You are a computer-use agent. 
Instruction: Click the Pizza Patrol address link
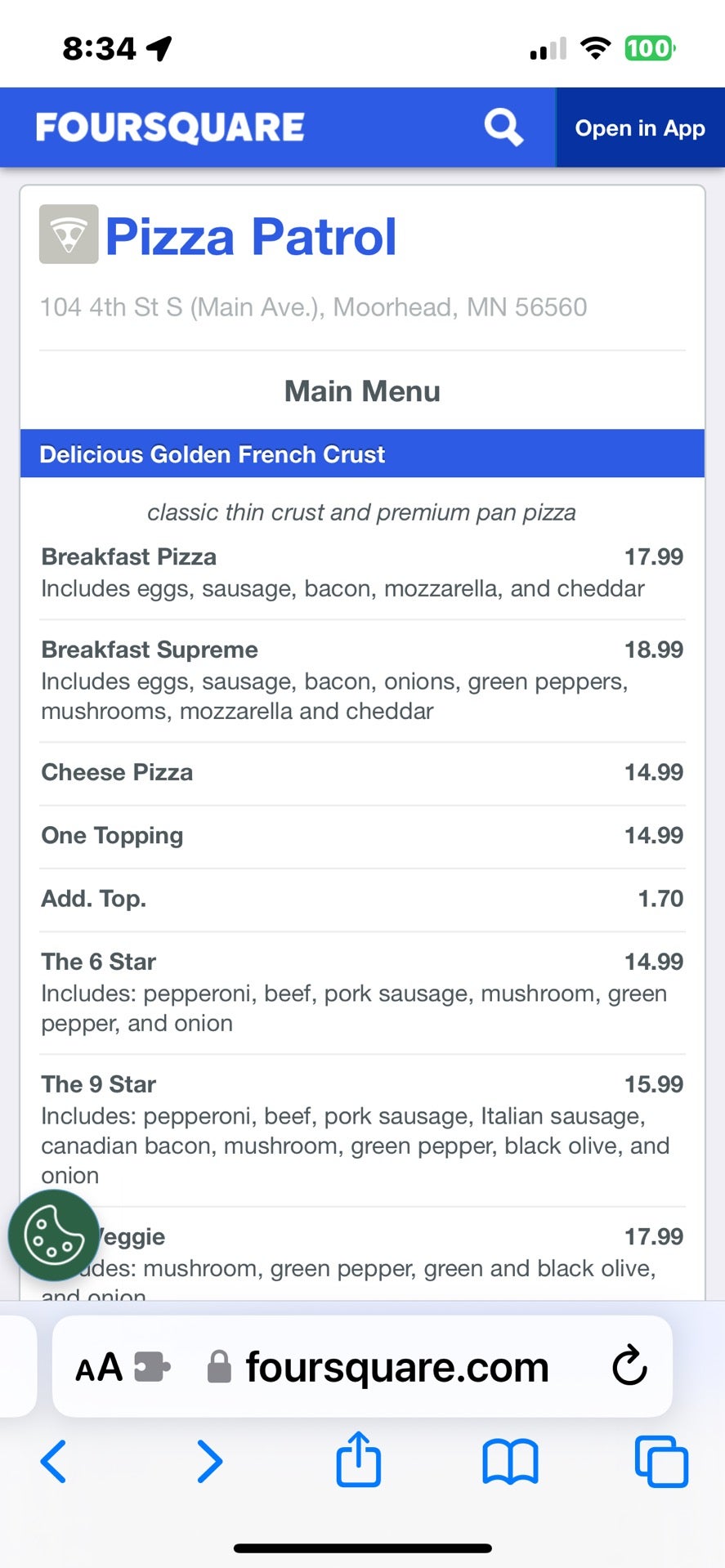pos(313,307)
